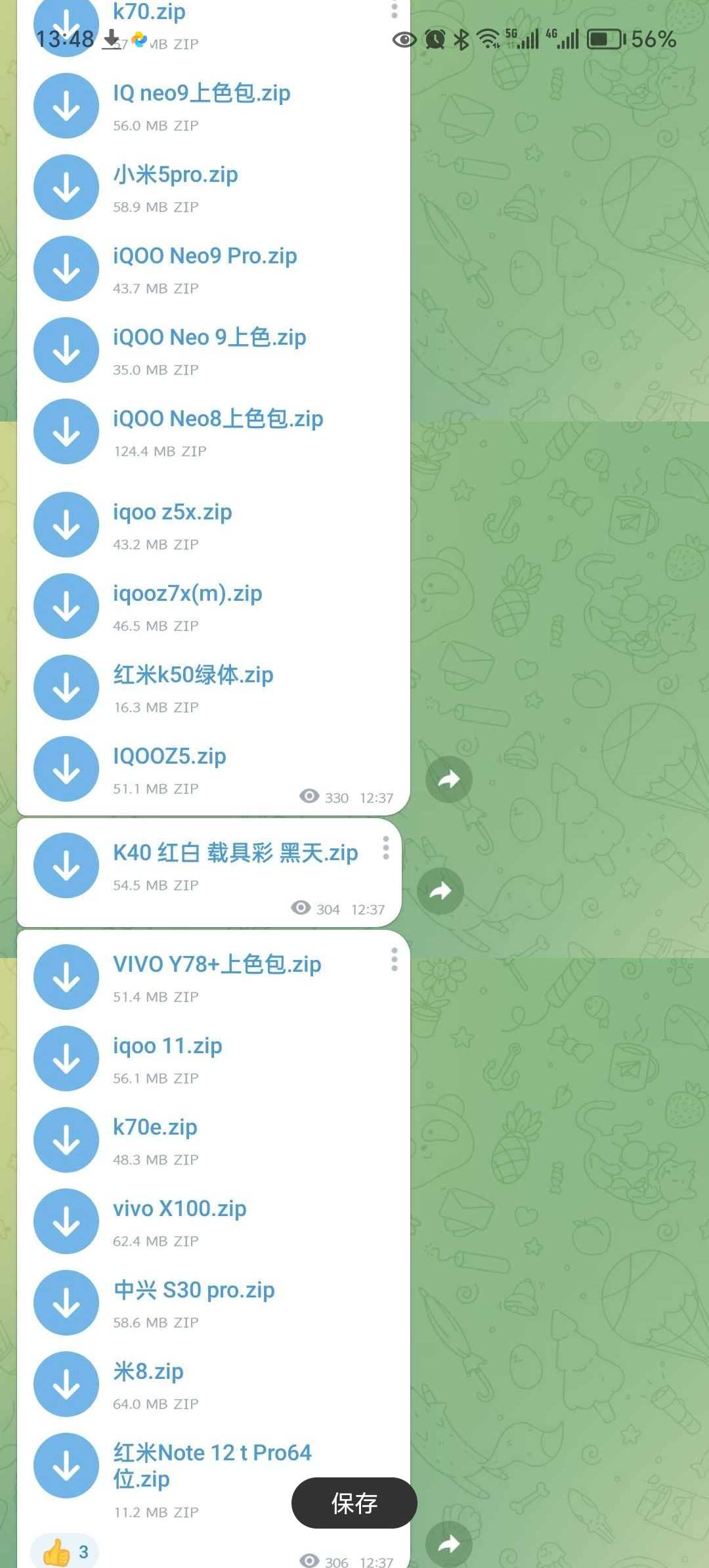Download iQOO Neo8上色包.zip file

[66, 431]
